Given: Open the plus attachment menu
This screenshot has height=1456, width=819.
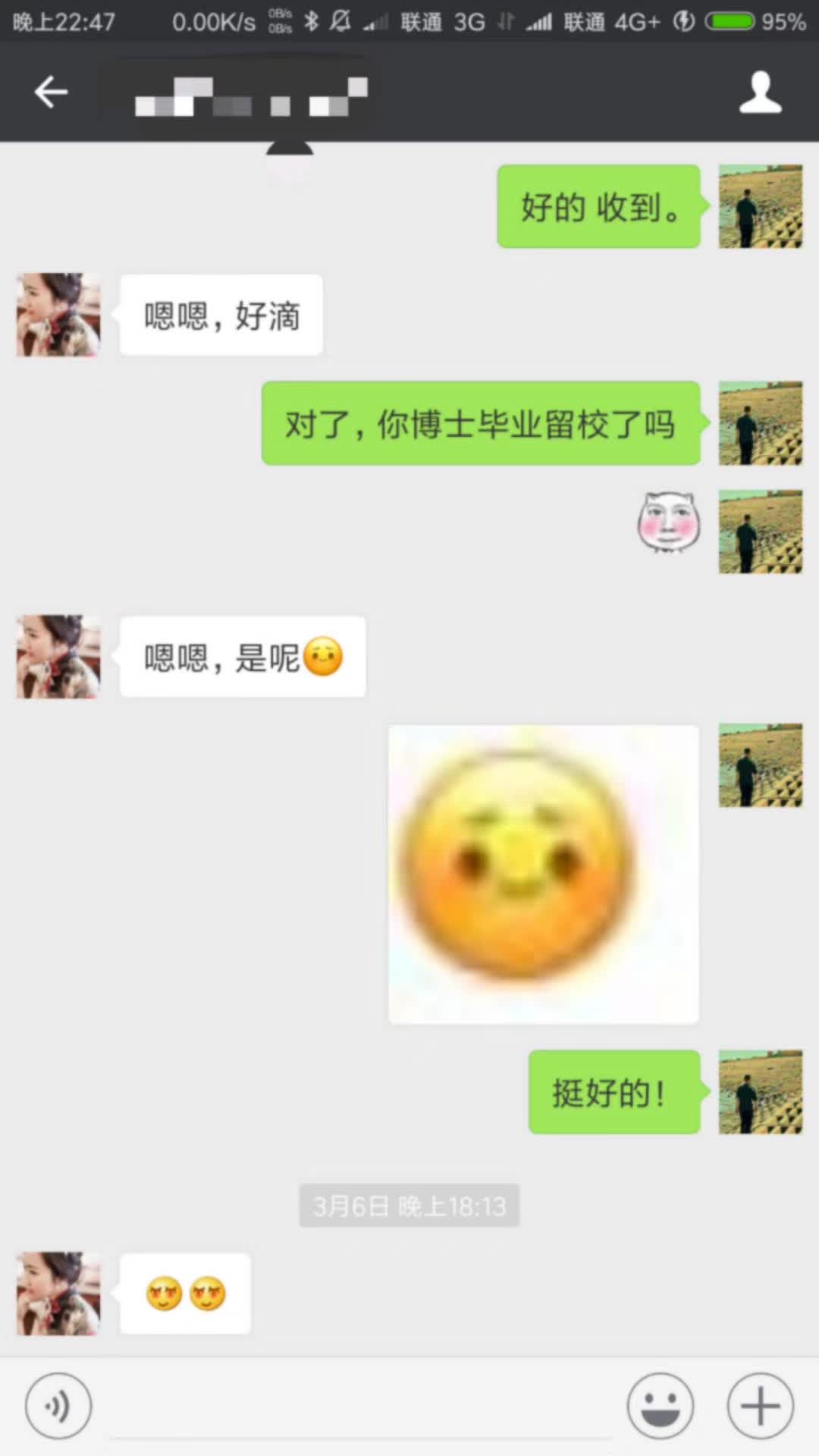Looking at the screenshot, I should click(x=760, y=1405).
